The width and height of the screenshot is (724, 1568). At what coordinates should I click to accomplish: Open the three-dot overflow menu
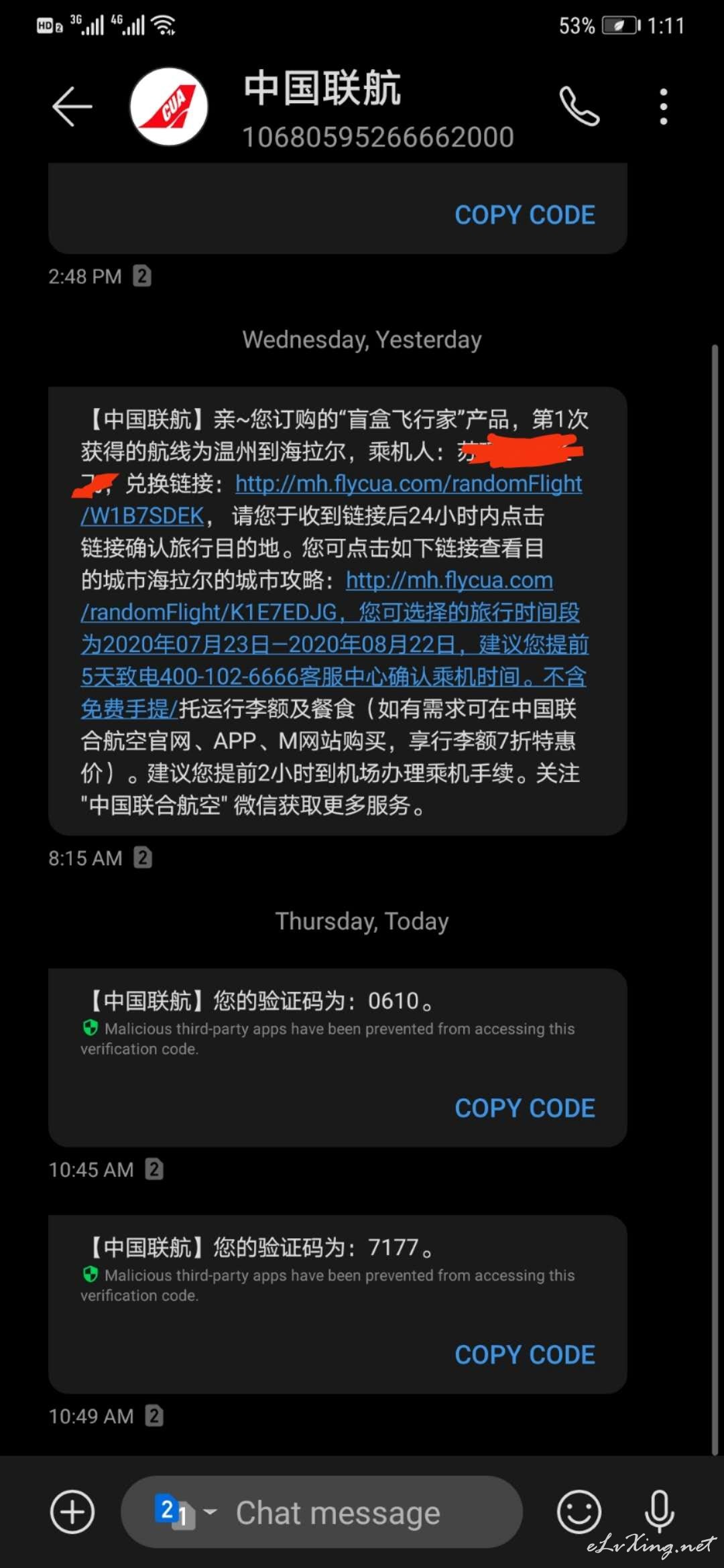(x=664, y=107)
